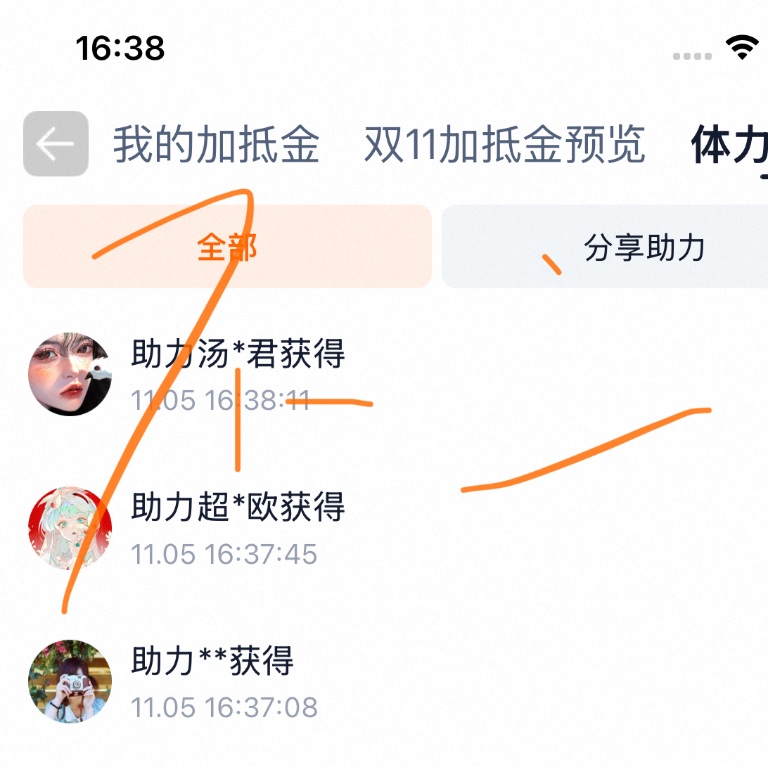The width and height of the screenshot is (768, 767).
Task: Switch to the 我的加抵金 tab
Action: [x=216, y=145]
